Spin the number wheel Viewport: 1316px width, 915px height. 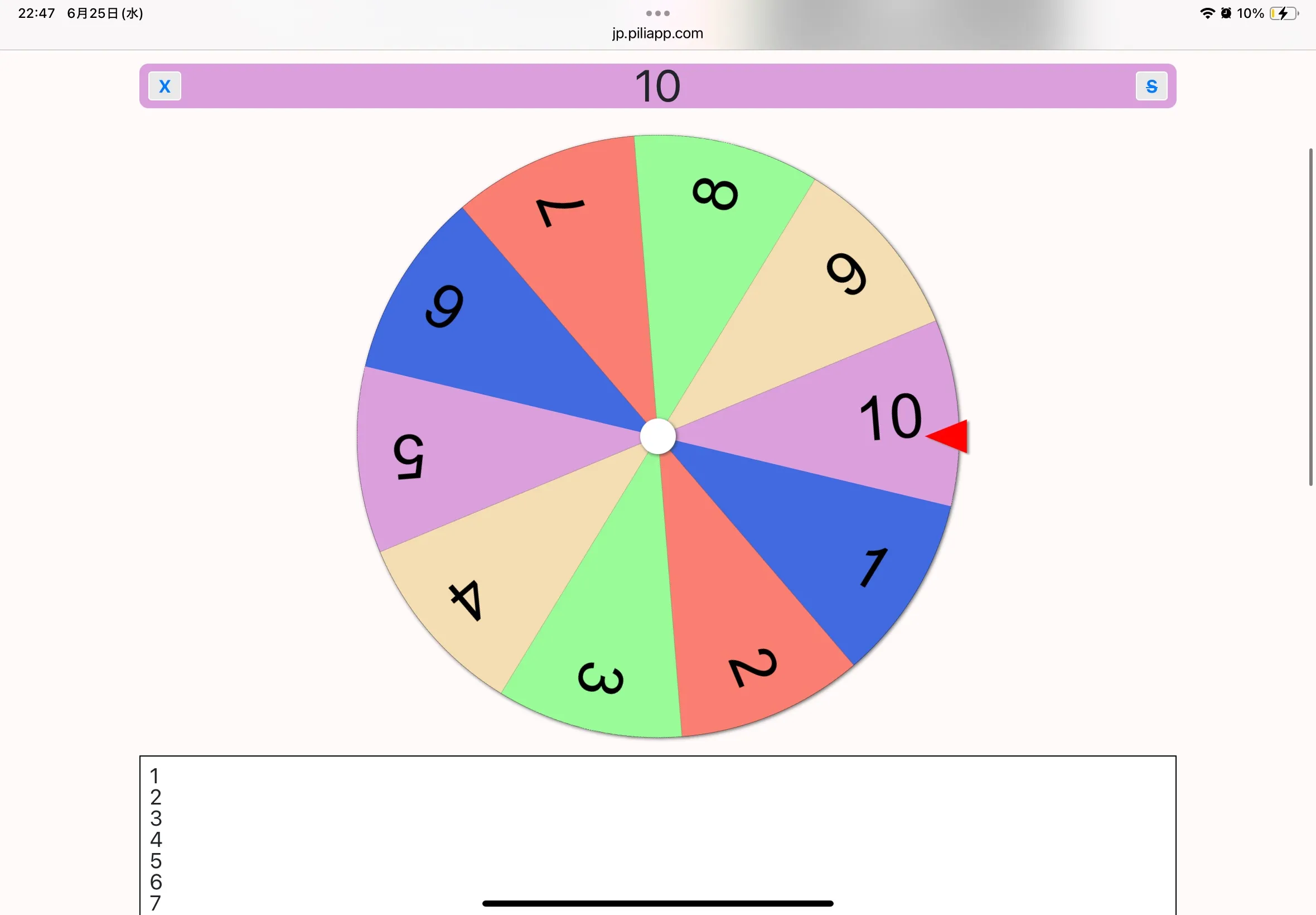(657, 436)
